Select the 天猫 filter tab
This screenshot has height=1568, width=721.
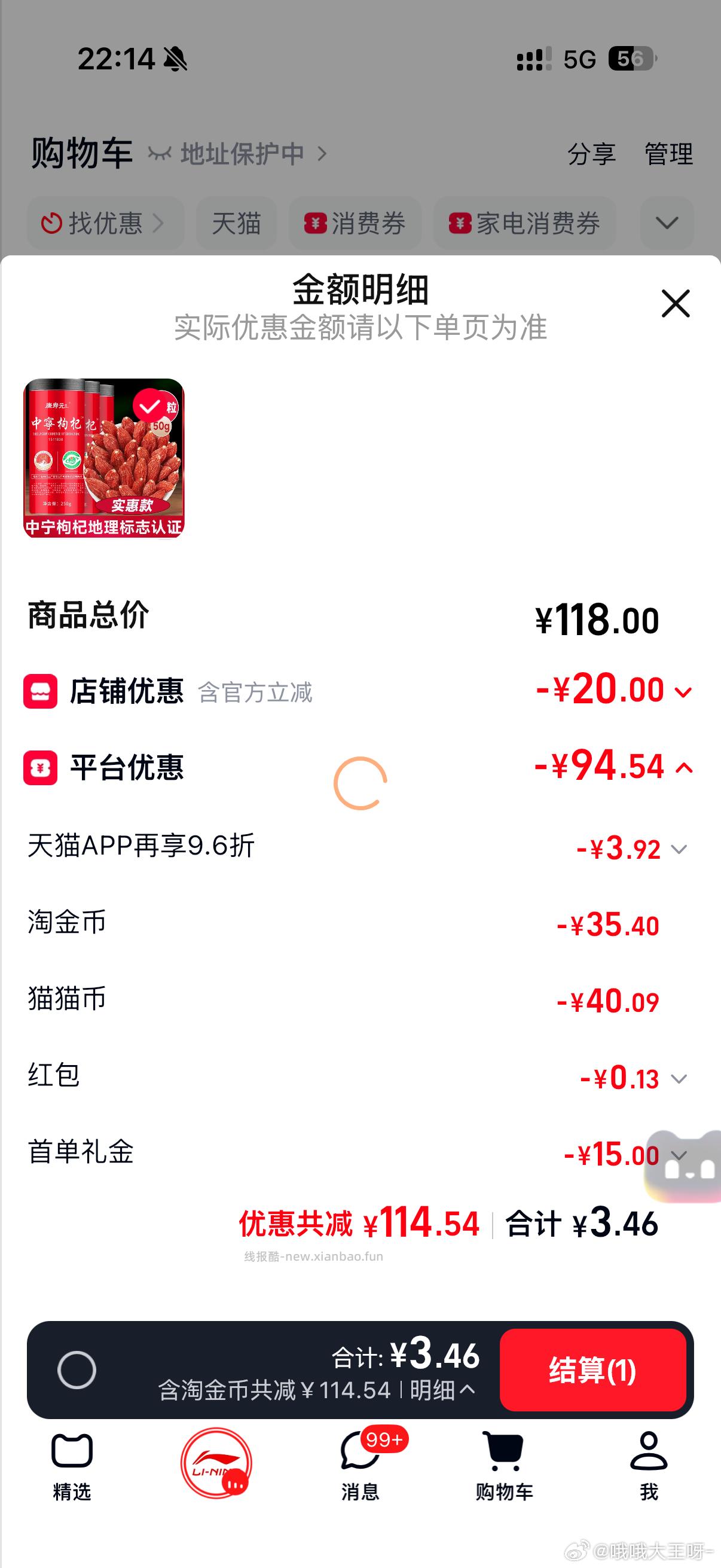point(236,224)
